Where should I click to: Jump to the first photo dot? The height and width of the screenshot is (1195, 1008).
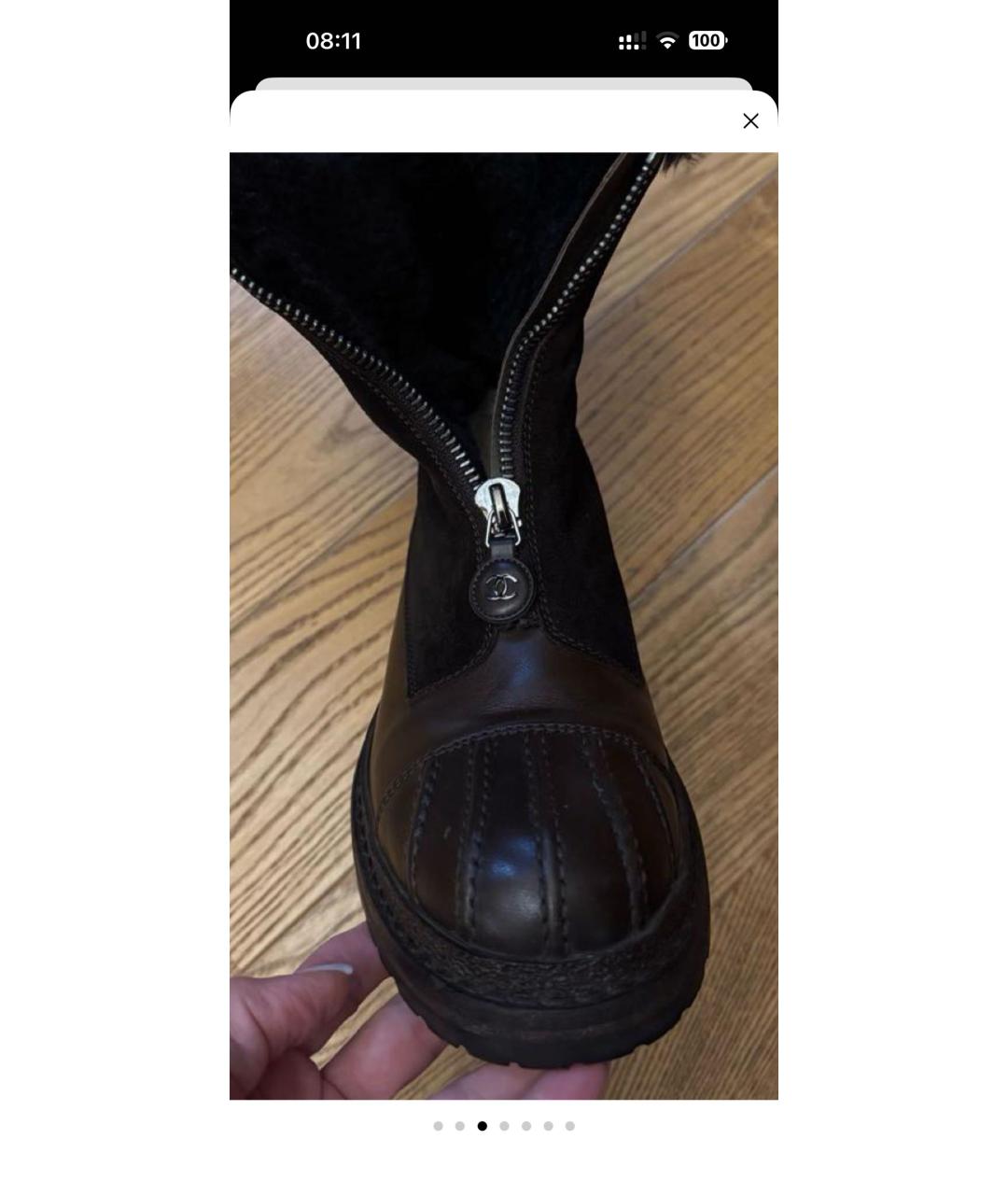click(438, 1126)
